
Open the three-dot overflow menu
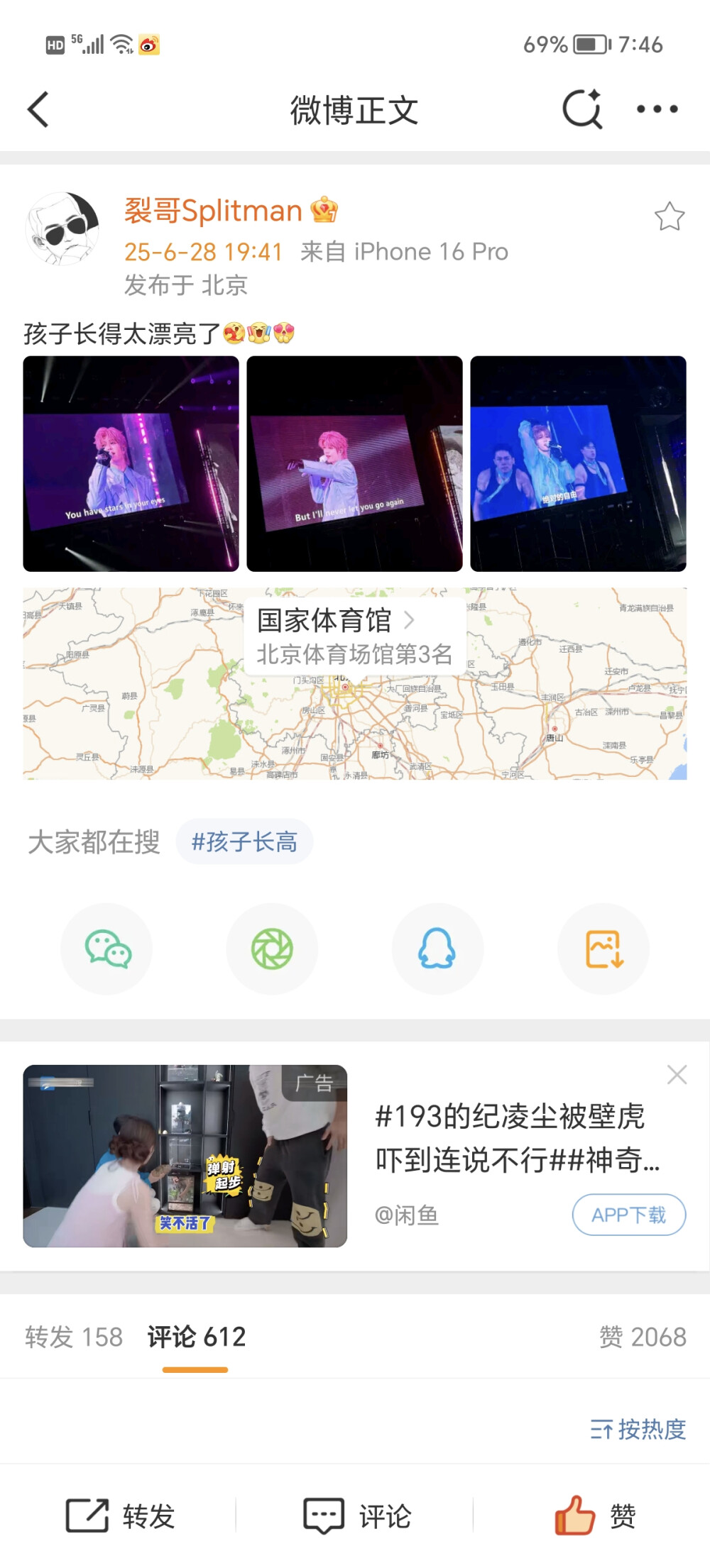click(657, 109)
